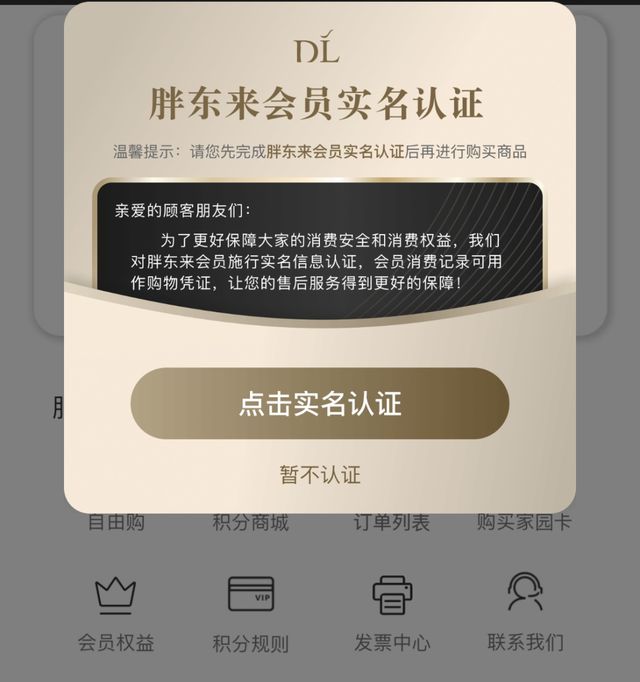This screenshot has height=682, width=640.
Task: Open 积分规则 card icon
Action: coord(250,594)
